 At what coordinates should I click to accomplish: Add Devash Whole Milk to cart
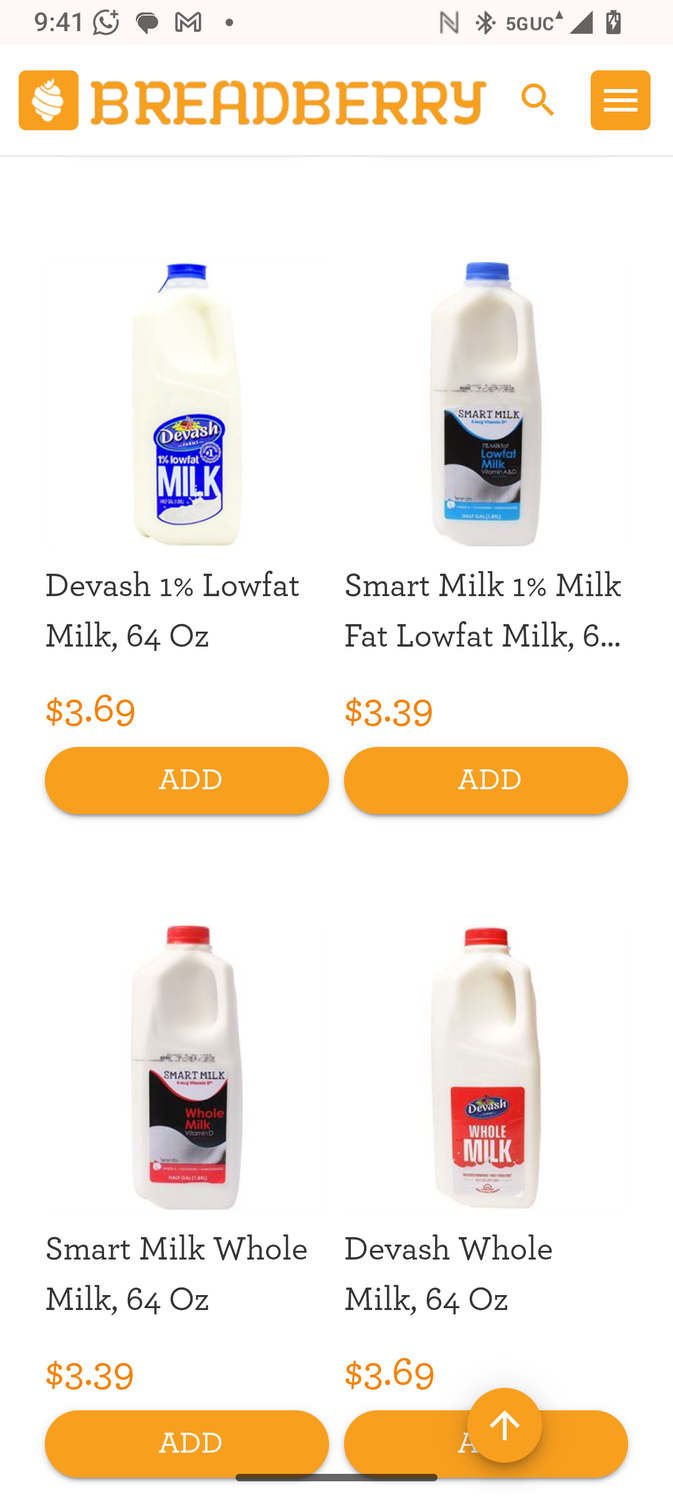(400, 1445)
